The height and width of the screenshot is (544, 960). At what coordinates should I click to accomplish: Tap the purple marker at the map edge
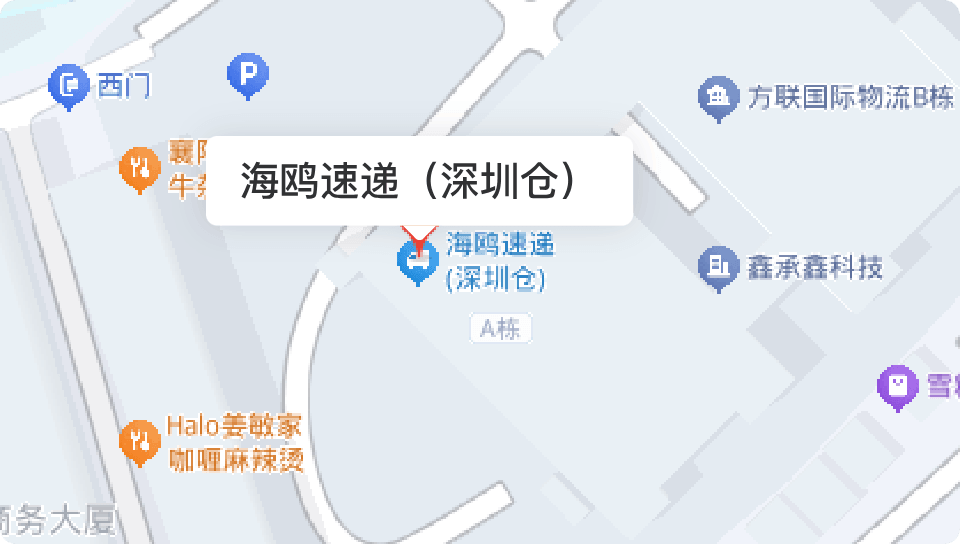point(897,386)
